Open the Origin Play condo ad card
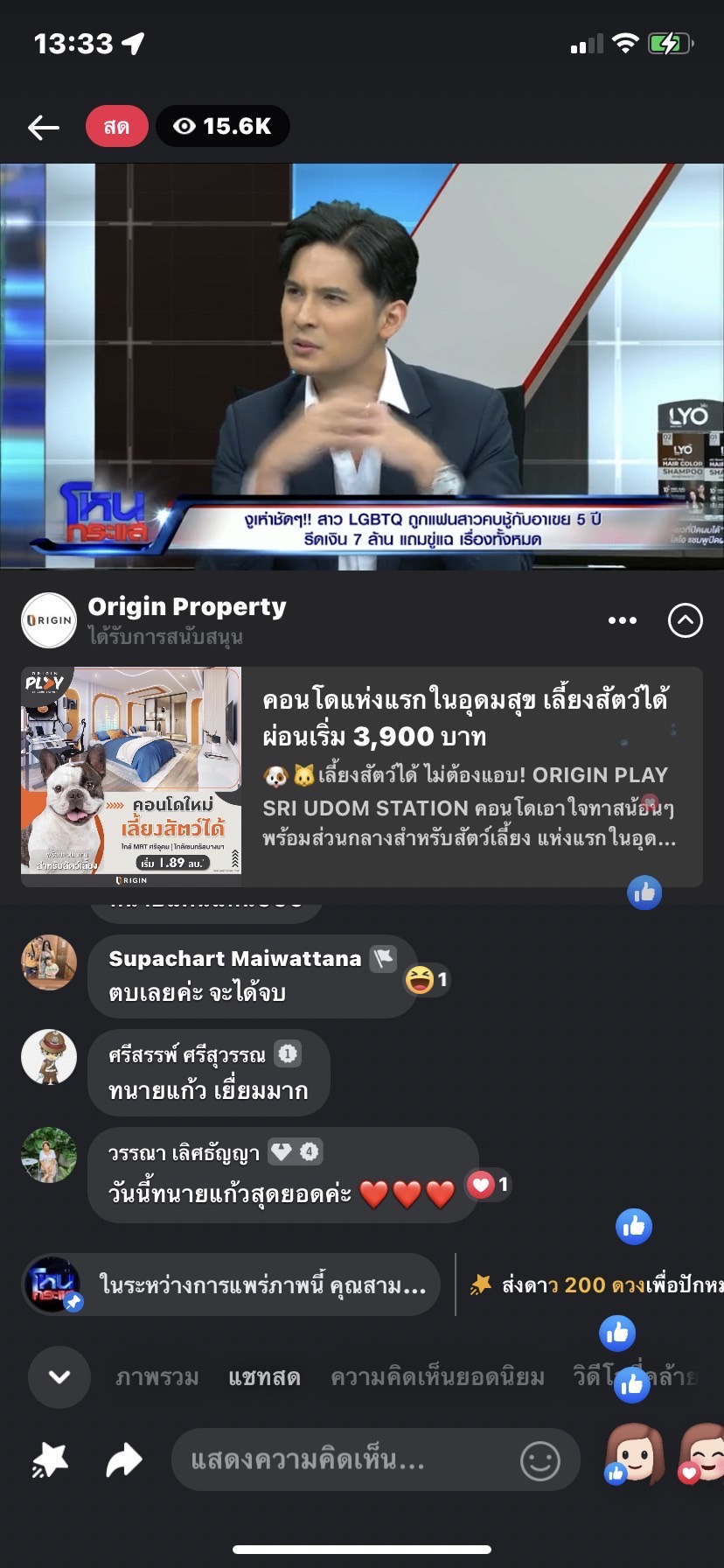The image size is (724, 1568). (361, 777)
